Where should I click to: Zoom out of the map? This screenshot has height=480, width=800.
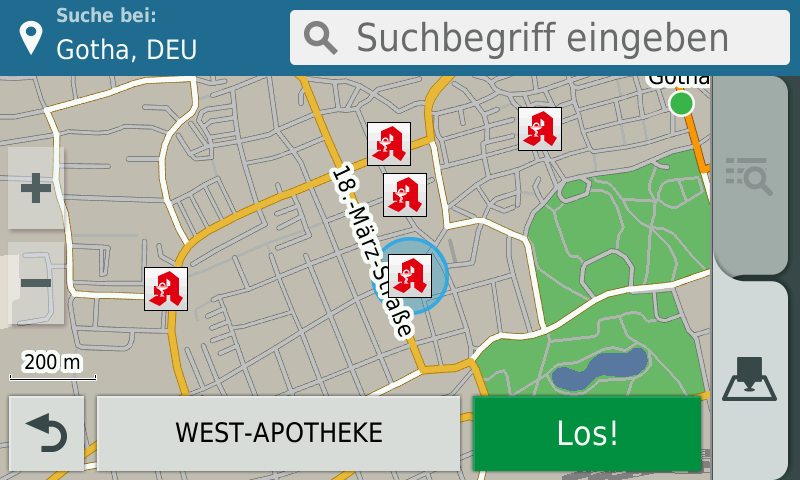[36, 283]
